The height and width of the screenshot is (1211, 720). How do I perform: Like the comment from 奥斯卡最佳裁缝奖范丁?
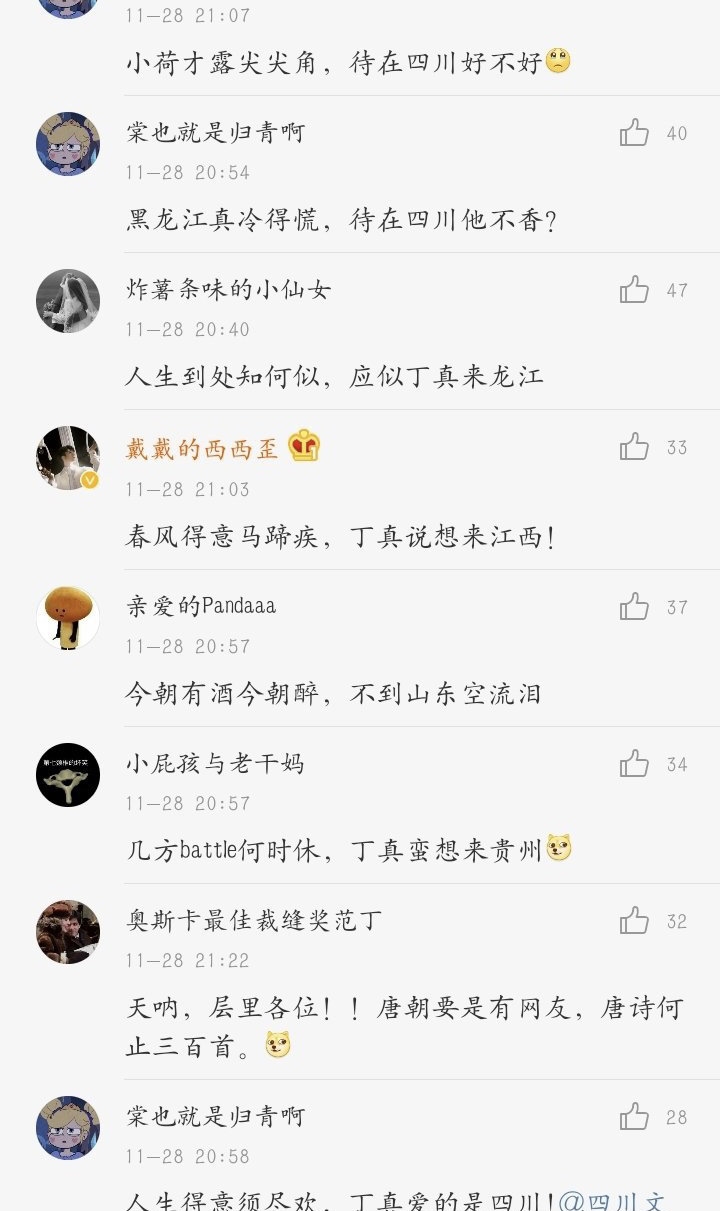634,921
